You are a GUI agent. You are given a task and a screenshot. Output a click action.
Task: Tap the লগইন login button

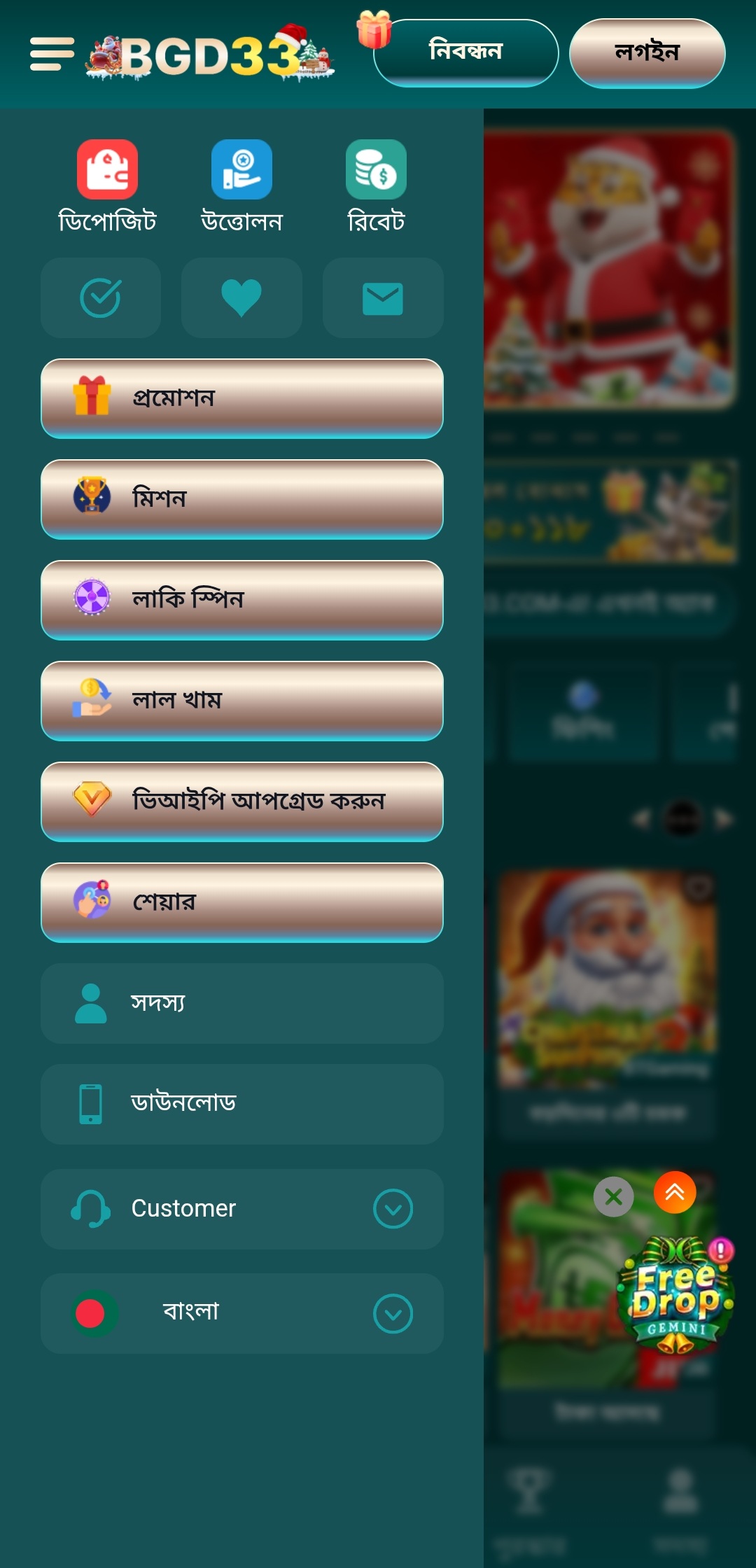tap(647, 53)
